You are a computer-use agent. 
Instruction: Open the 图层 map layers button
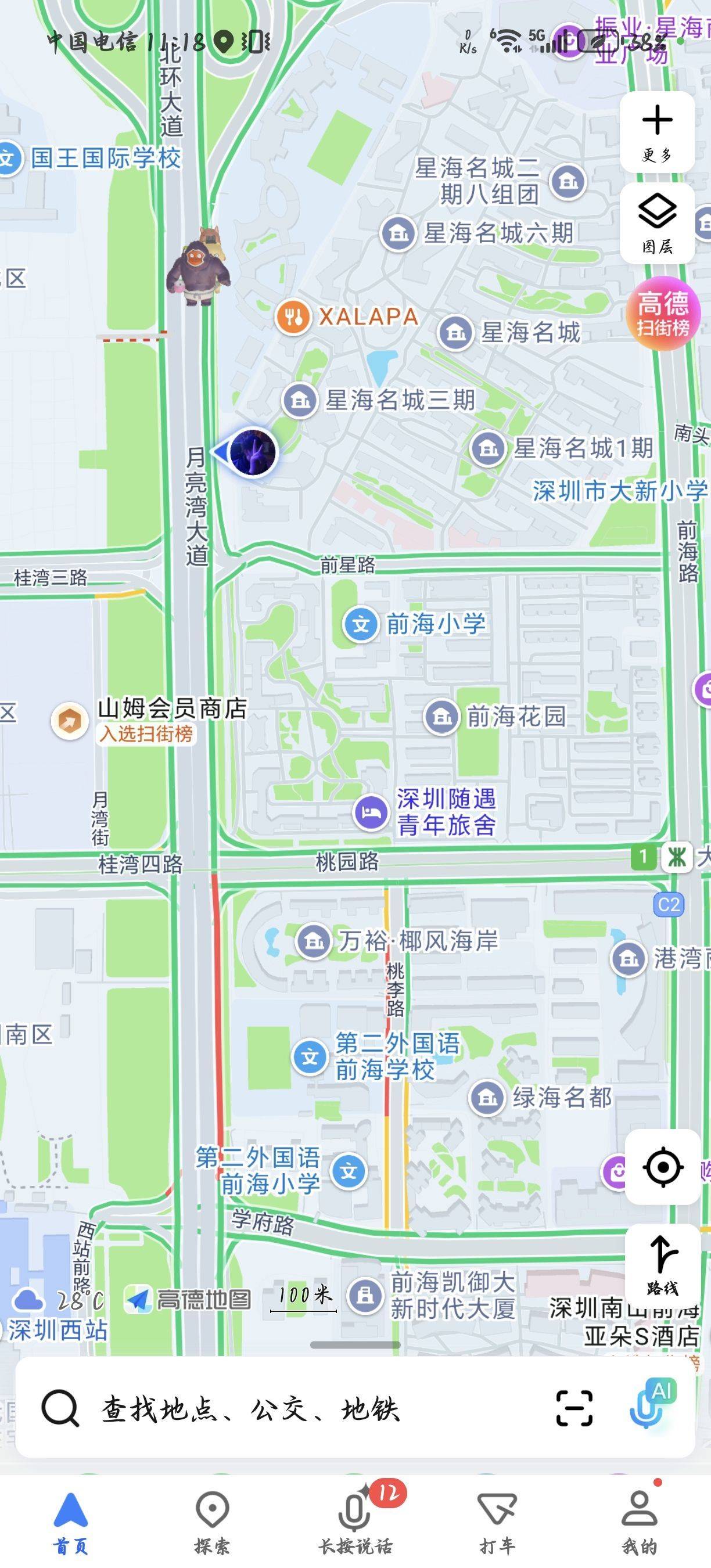[657, 224]
